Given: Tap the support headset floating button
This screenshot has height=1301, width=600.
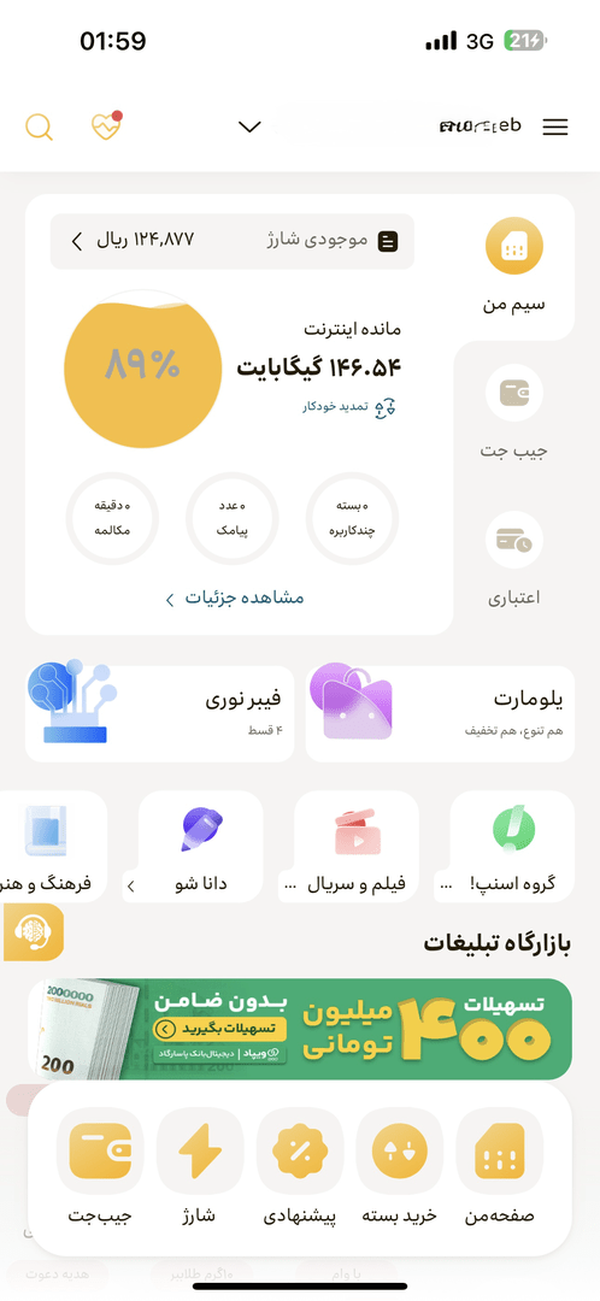Looking at the screenshot, I should point(34,932).
